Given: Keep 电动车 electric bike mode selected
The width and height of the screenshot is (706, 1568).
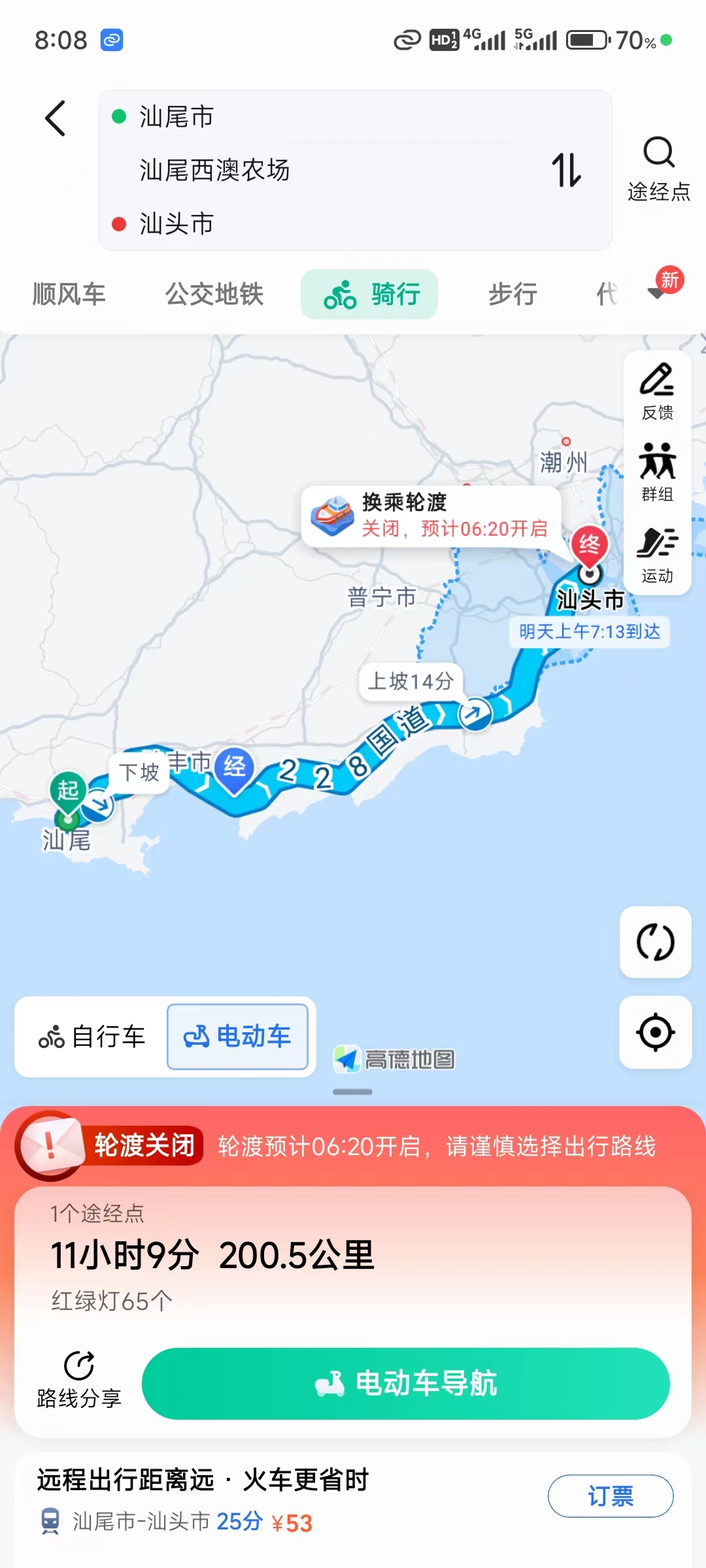Looking at the screenshot, I should point(237,1036).
